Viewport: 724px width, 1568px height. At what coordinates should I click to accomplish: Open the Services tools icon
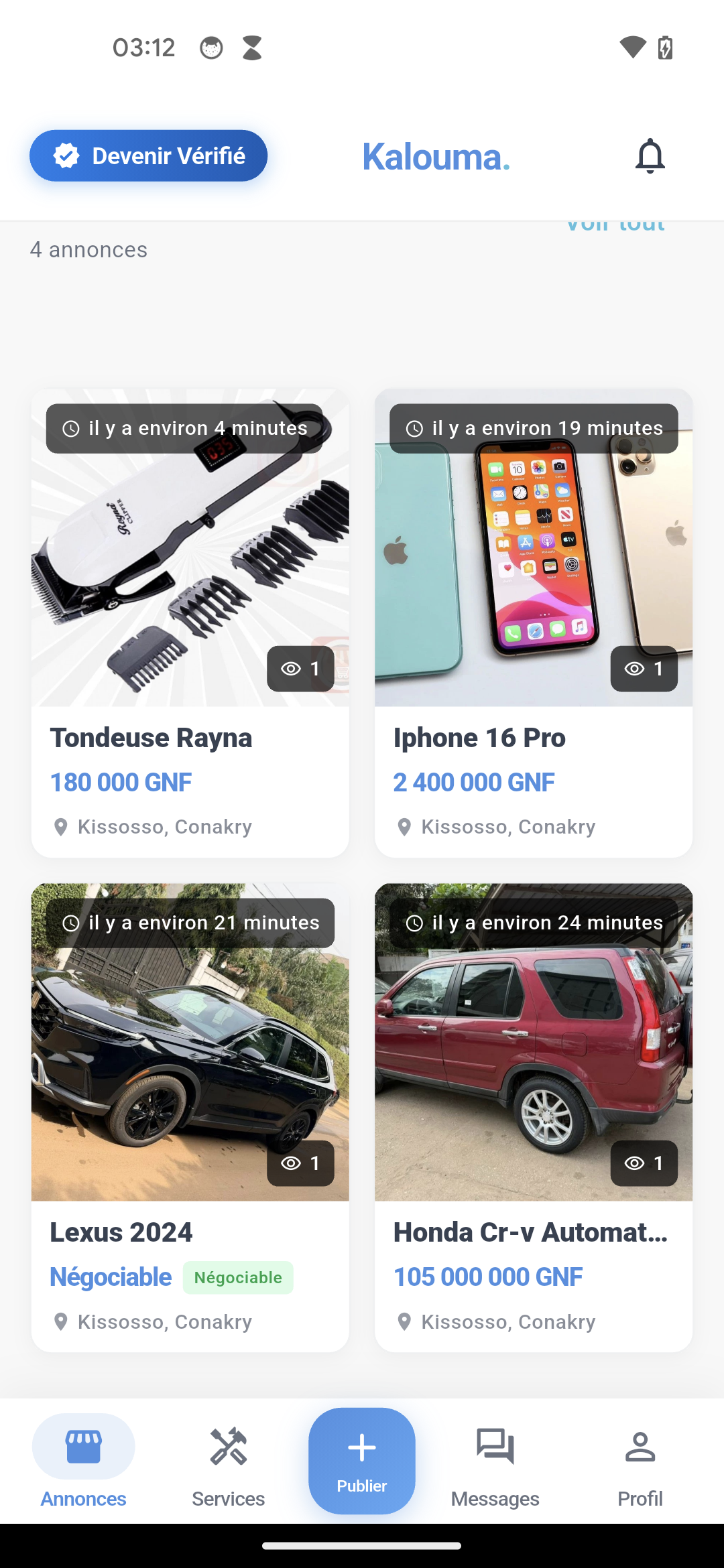(227, 1445)
